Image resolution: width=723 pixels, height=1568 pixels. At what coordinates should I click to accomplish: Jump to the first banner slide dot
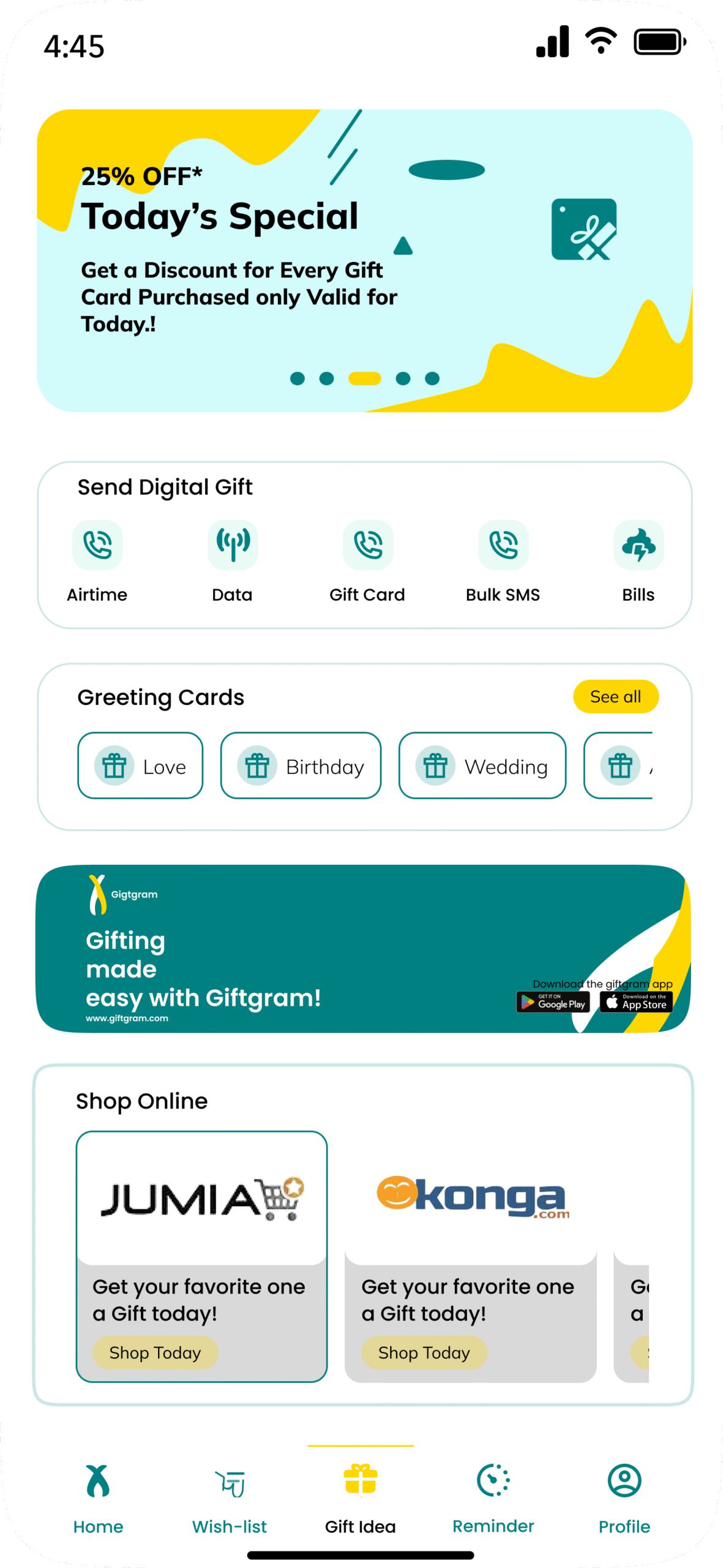(298, 379)
